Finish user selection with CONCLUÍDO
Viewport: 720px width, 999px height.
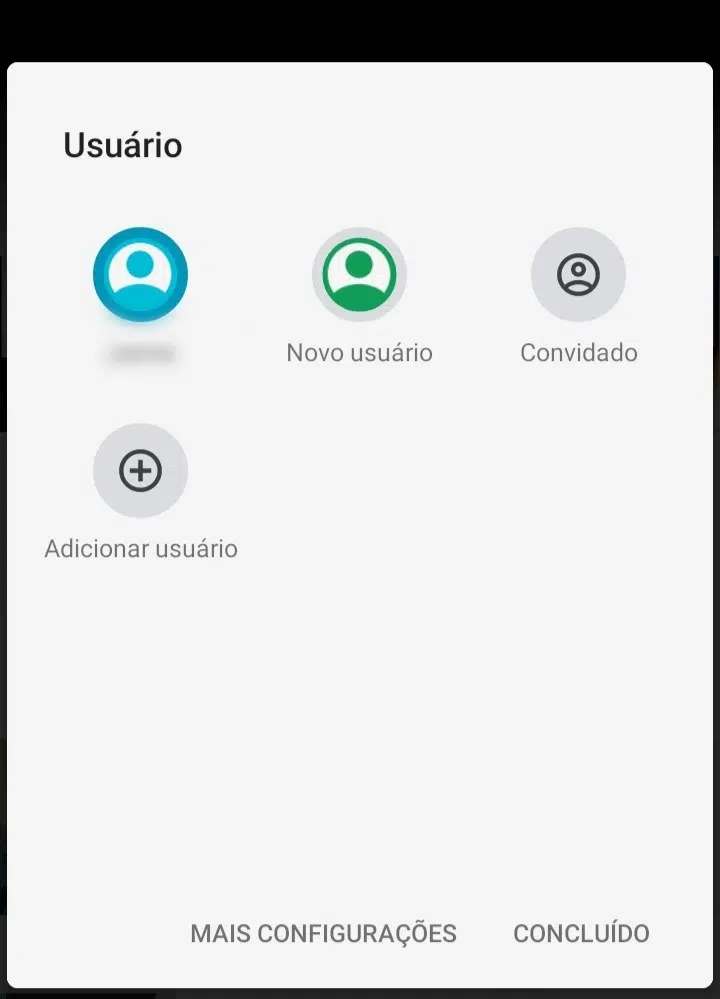pyautogui.click(x=581, y=933)
